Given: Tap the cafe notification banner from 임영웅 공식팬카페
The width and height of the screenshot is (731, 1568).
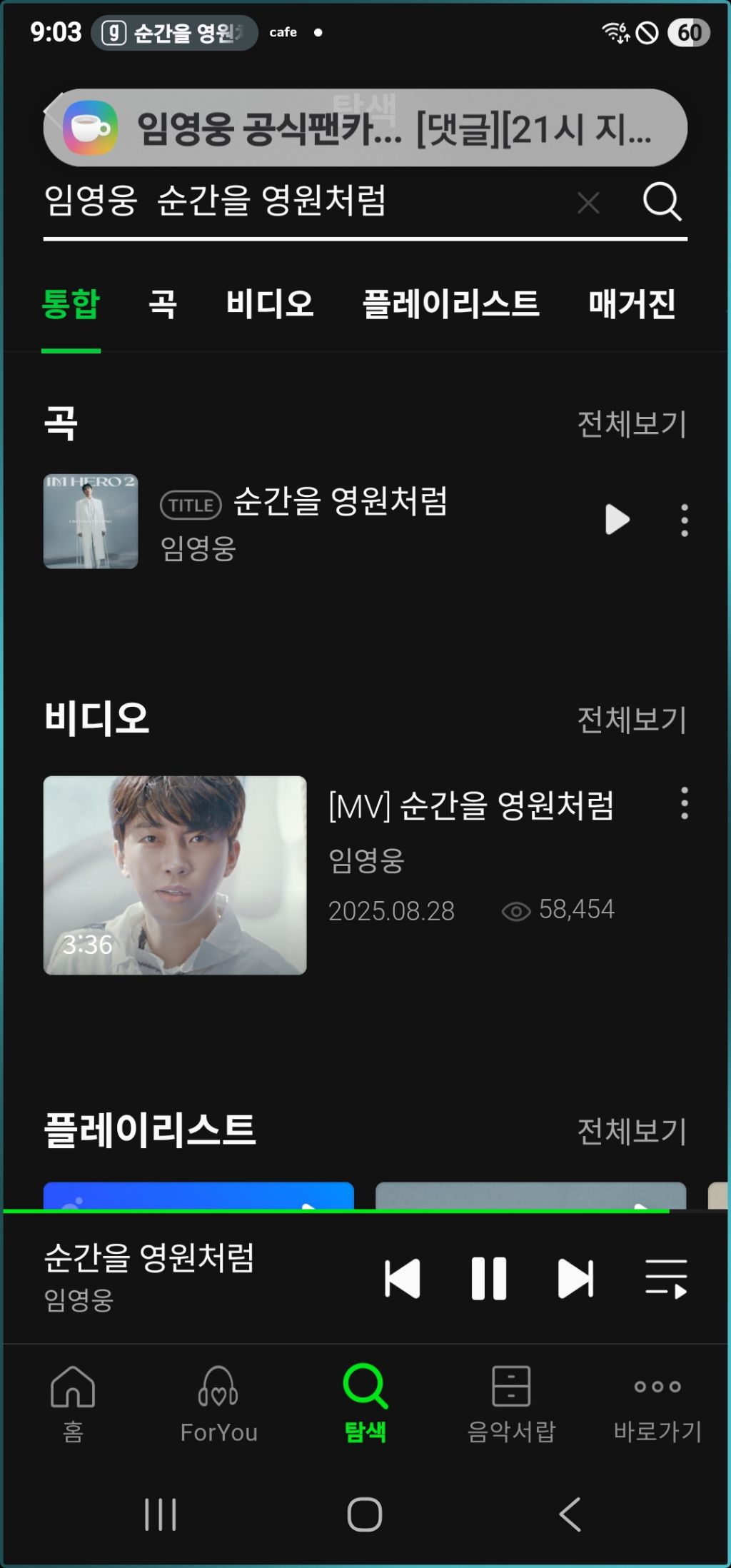Looking at the screenshot, I should tap(365, 129).
